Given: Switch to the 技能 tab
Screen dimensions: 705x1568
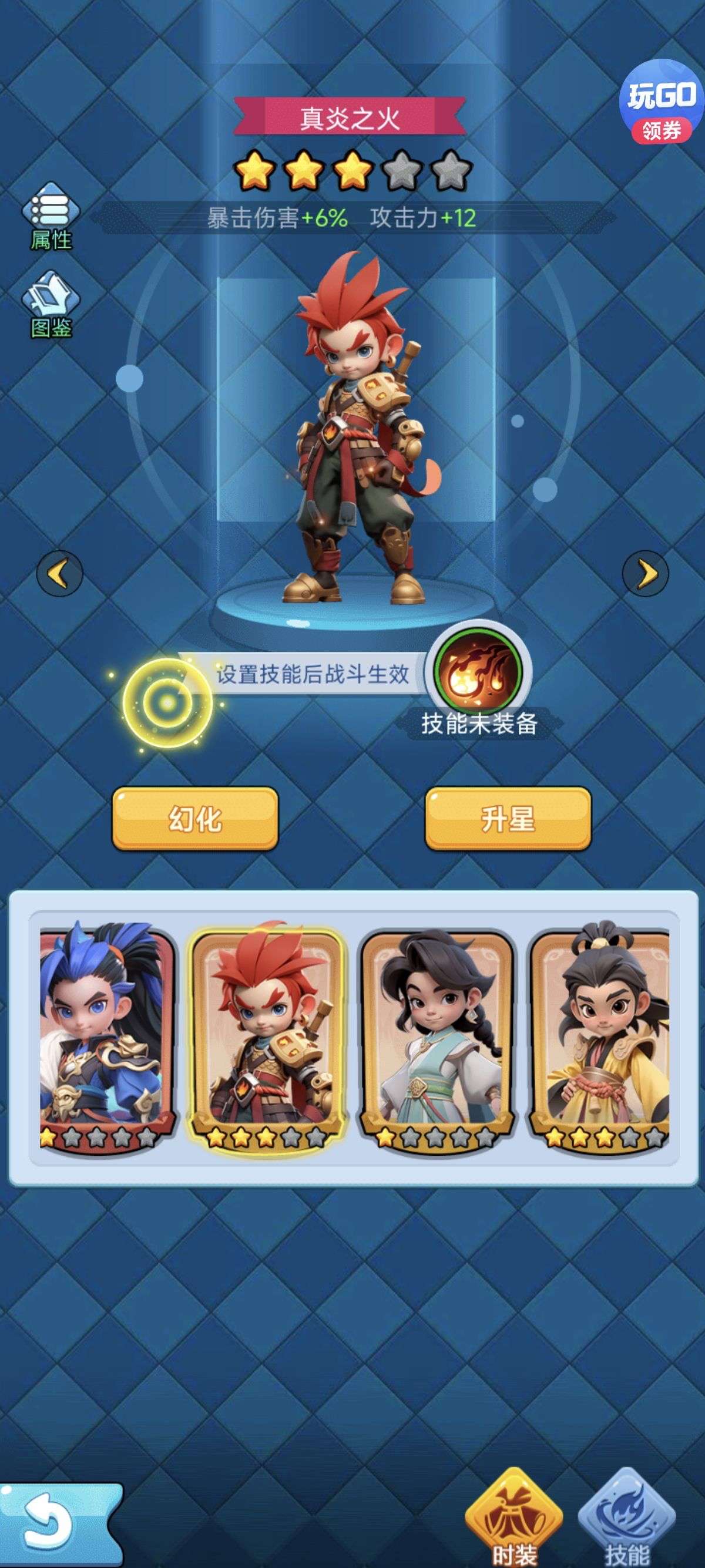Looking at the screenshot, I should 627,1519.
